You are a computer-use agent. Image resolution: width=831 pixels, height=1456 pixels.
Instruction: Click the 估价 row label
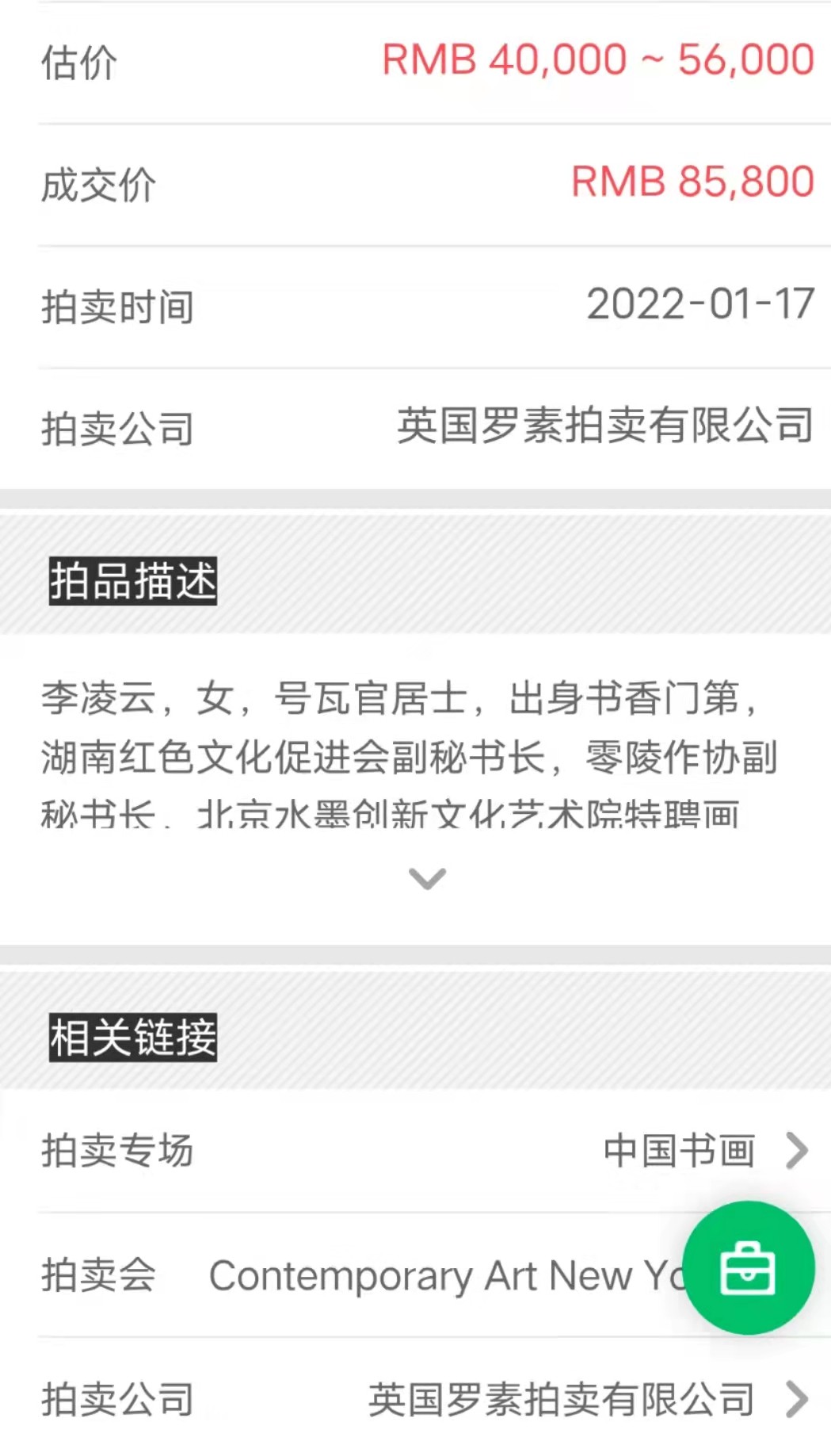[78, 63]
